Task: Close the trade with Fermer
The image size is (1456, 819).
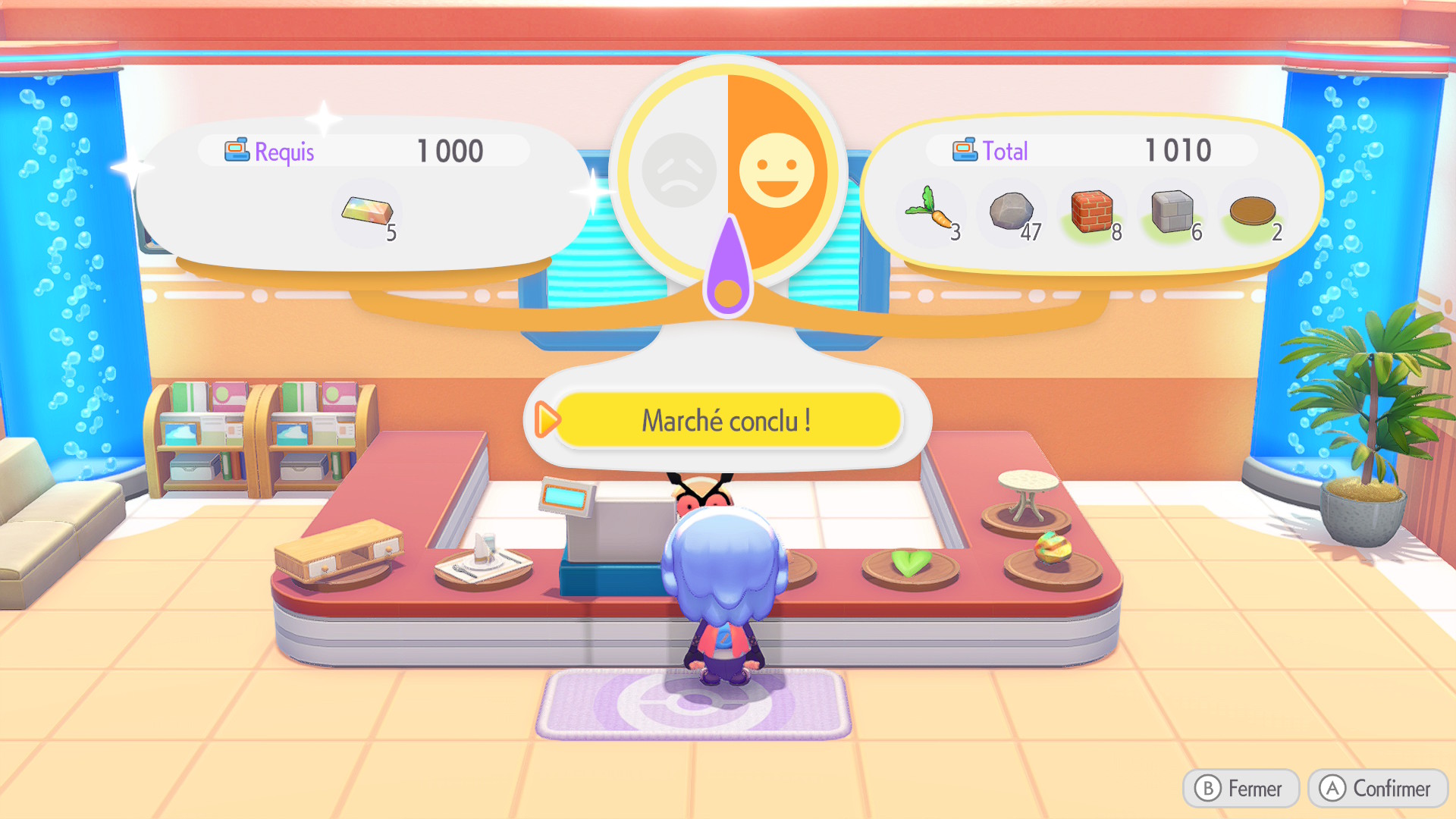Action: (x=1241, y=789)
